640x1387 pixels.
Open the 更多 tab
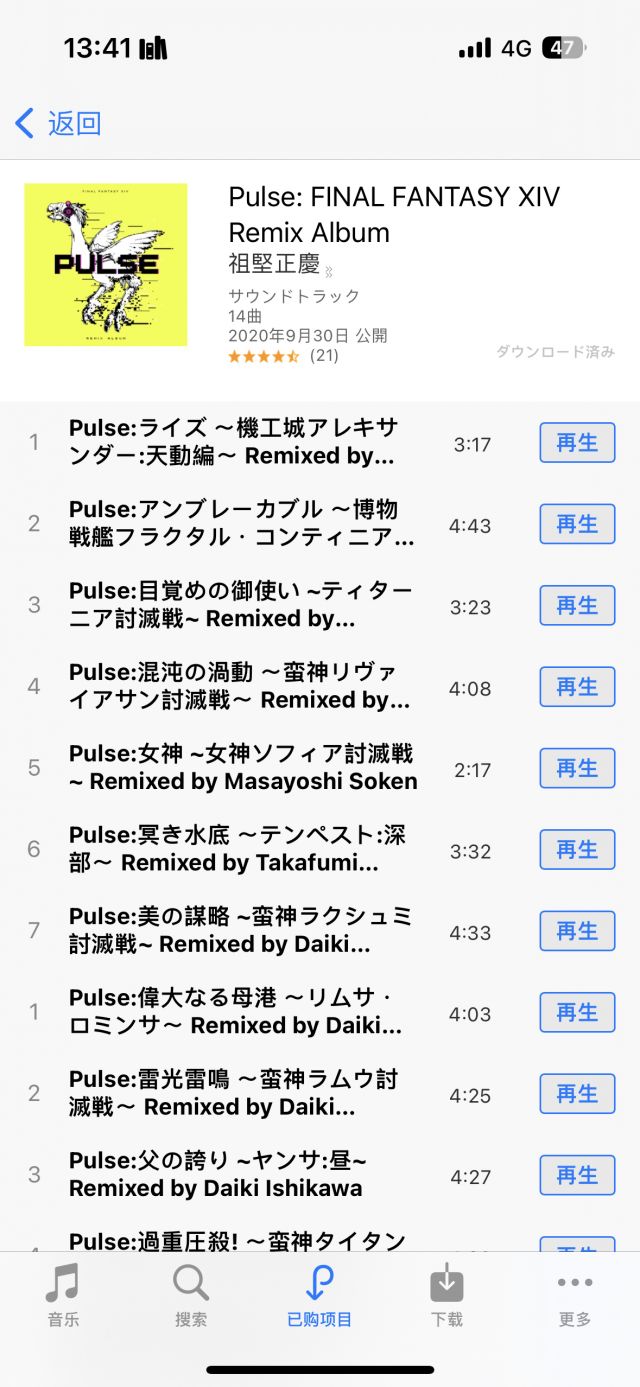[575, 1295]
